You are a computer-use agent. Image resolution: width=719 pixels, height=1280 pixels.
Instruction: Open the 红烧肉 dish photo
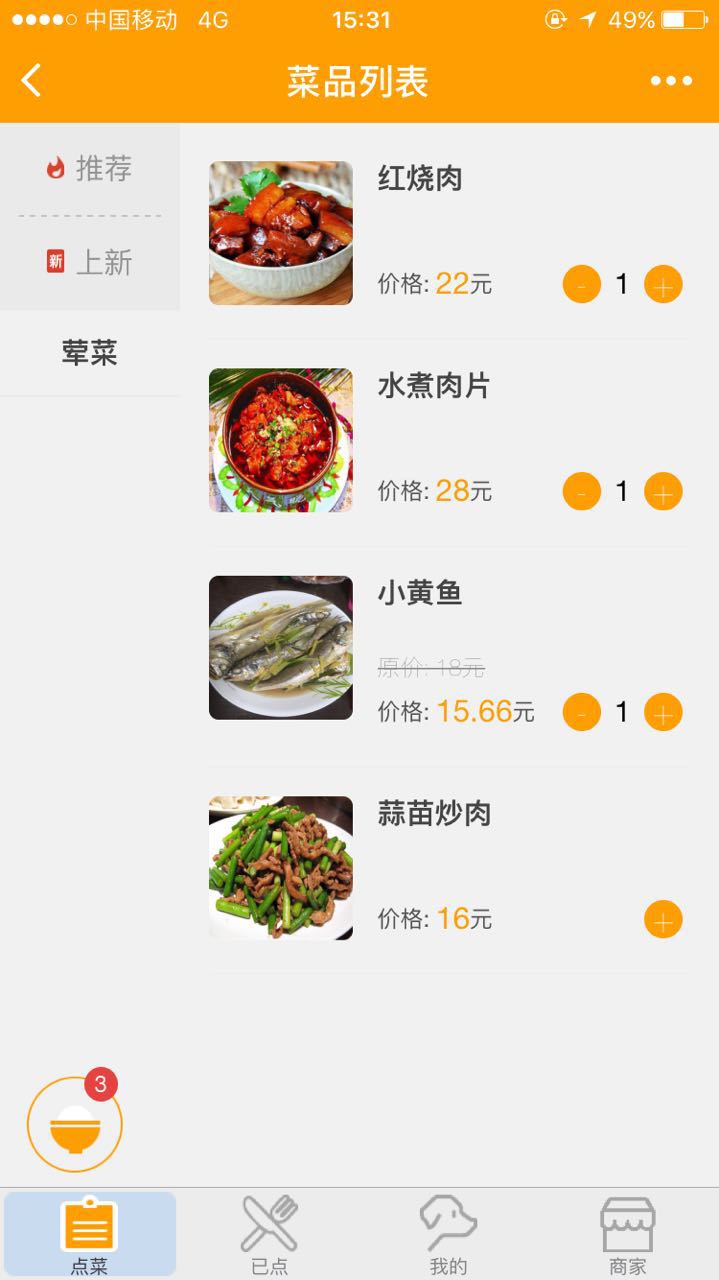point(281,233)
